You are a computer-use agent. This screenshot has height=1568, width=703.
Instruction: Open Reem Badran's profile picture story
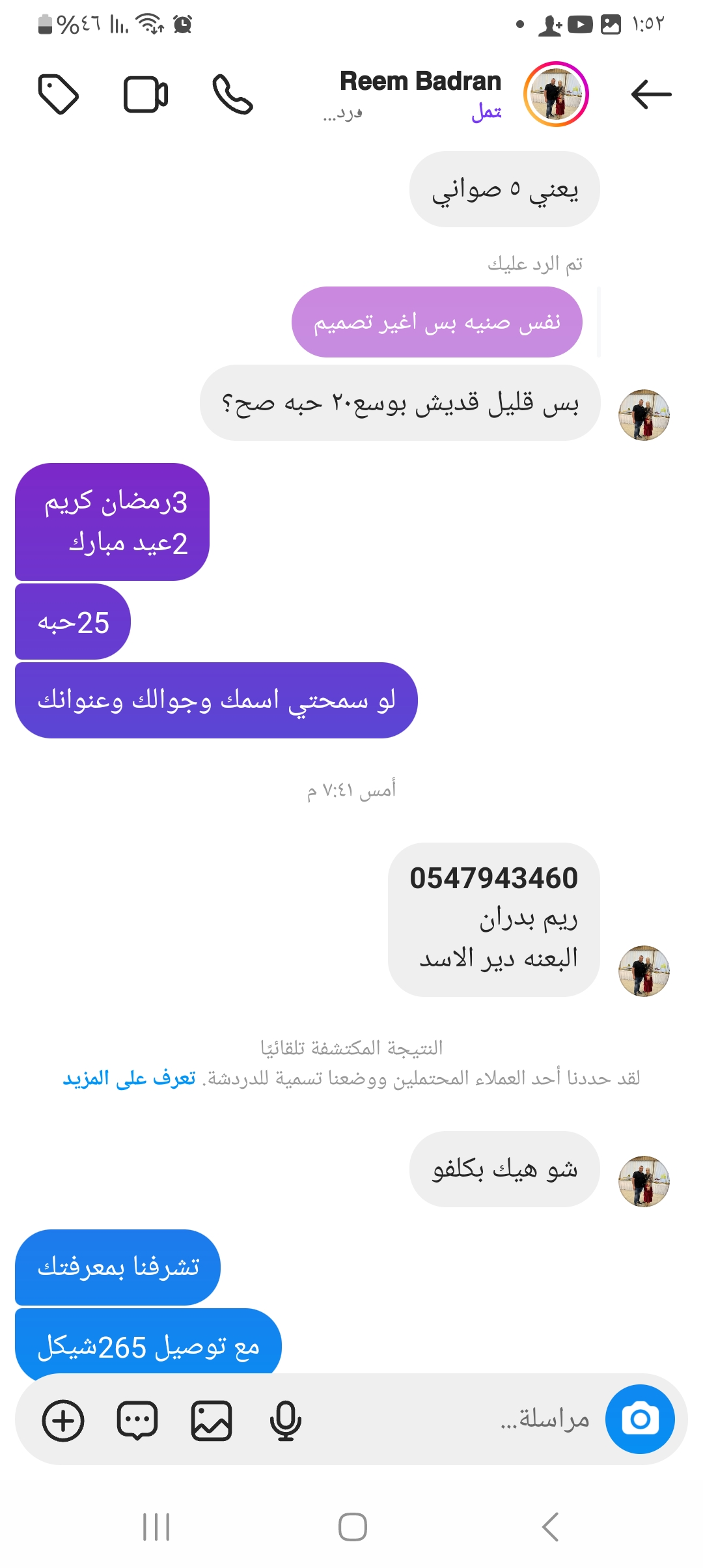click(556, 94)
